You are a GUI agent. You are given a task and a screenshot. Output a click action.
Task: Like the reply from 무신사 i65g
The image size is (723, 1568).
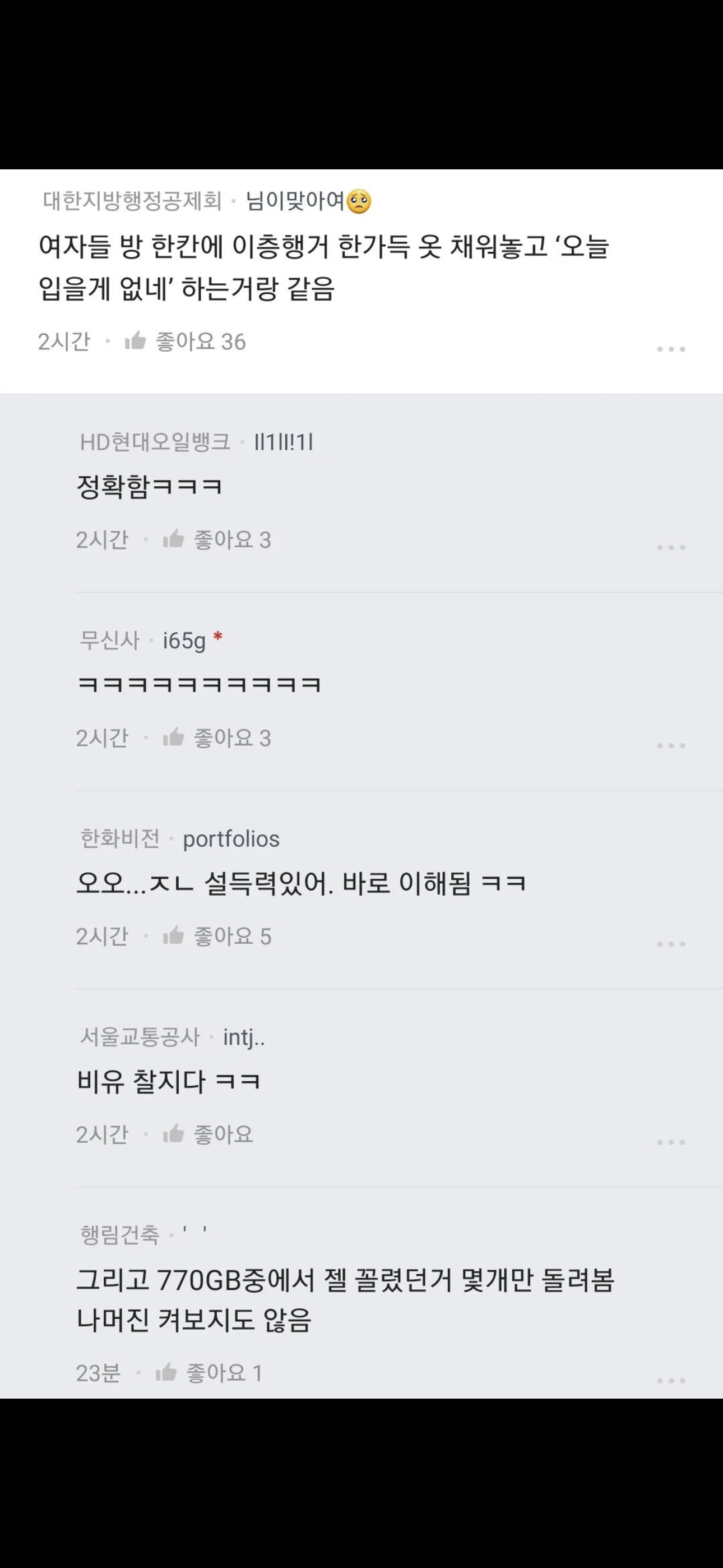pyautogui.click(x=173, y=738)
